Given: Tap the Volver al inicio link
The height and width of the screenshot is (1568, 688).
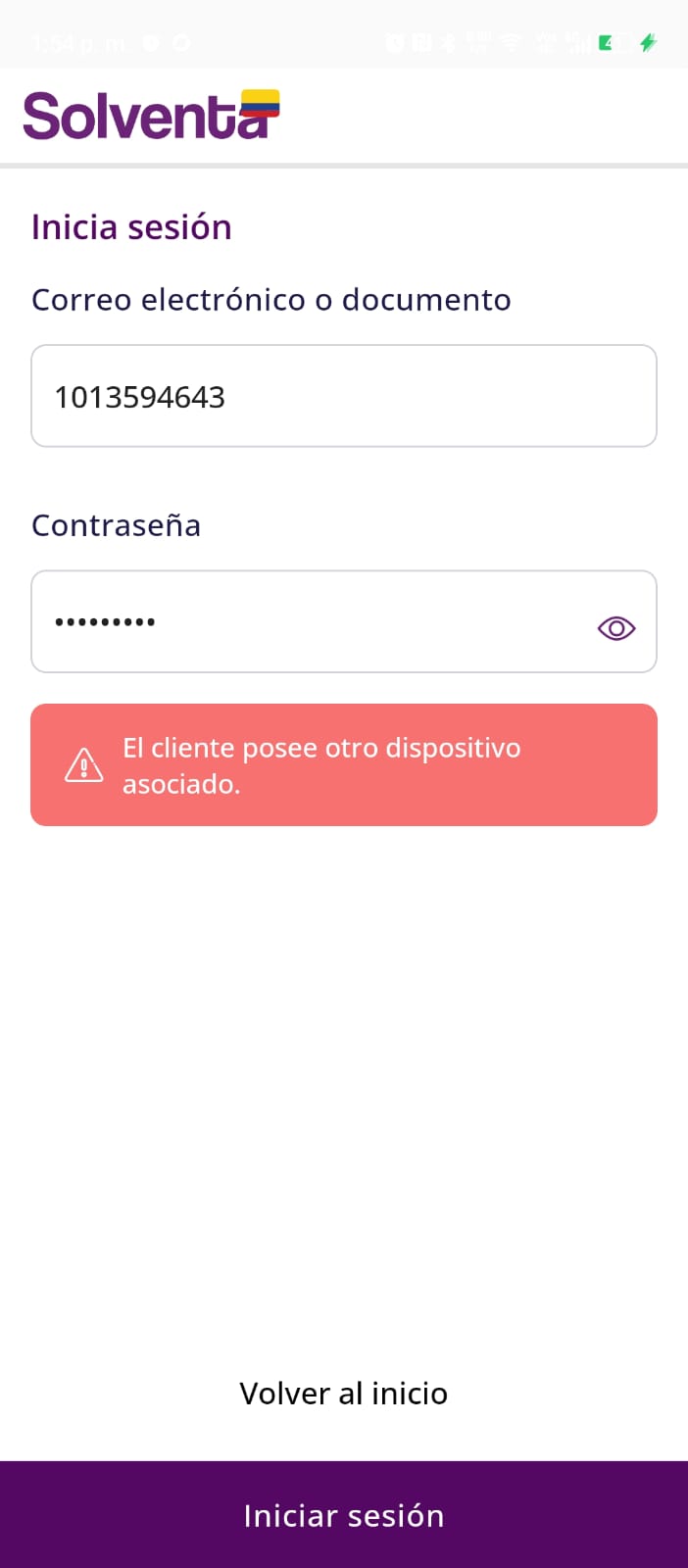Looking at the screenshot, I should (x=343, y=1393).
